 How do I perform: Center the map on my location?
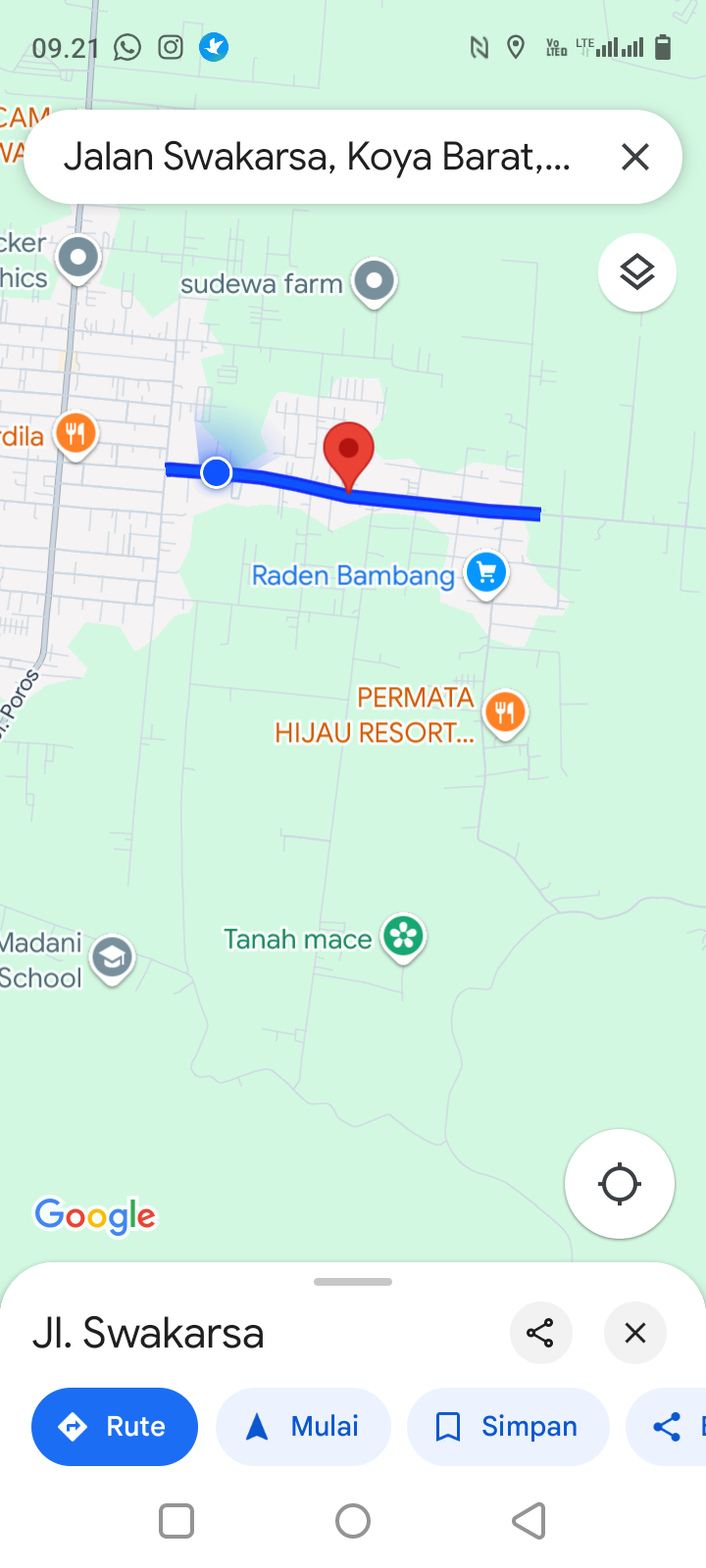[x=620, y=1184]
